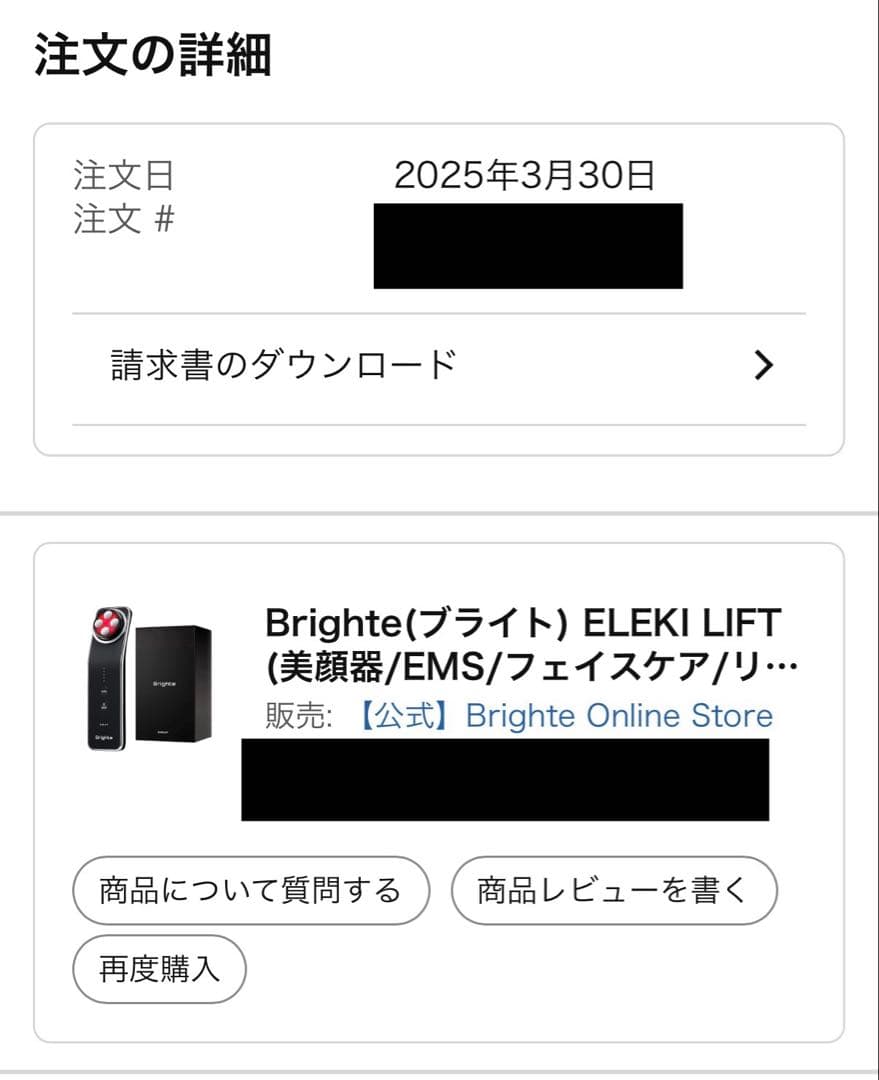Click the 商品について質問する button
The width and height of the screenshot is (879, 1080).
(250, 890)
